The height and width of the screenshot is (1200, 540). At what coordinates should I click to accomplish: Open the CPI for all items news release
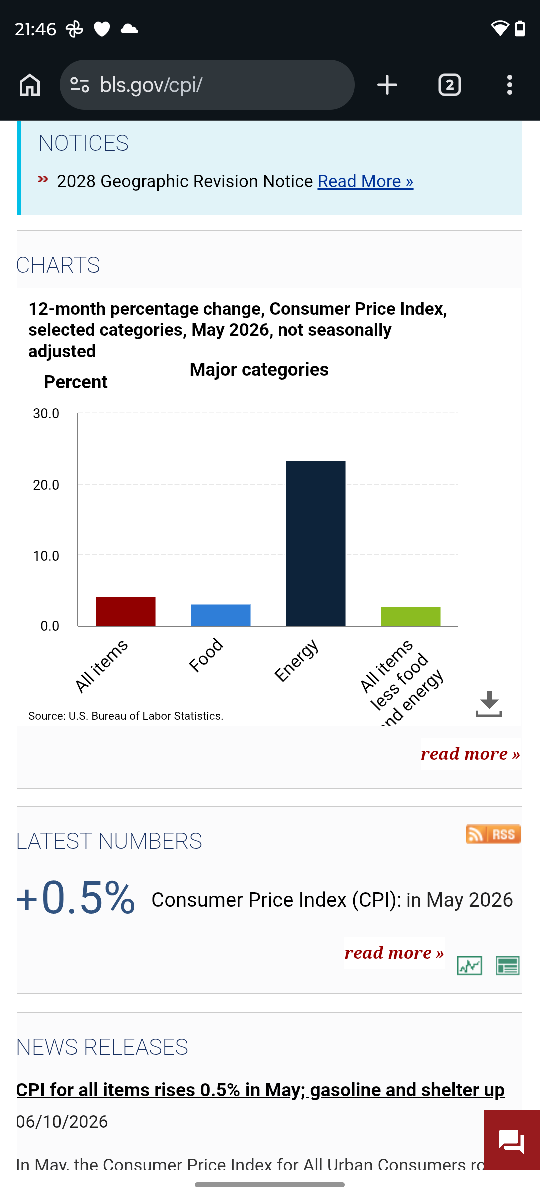(x=260, y=1090)
